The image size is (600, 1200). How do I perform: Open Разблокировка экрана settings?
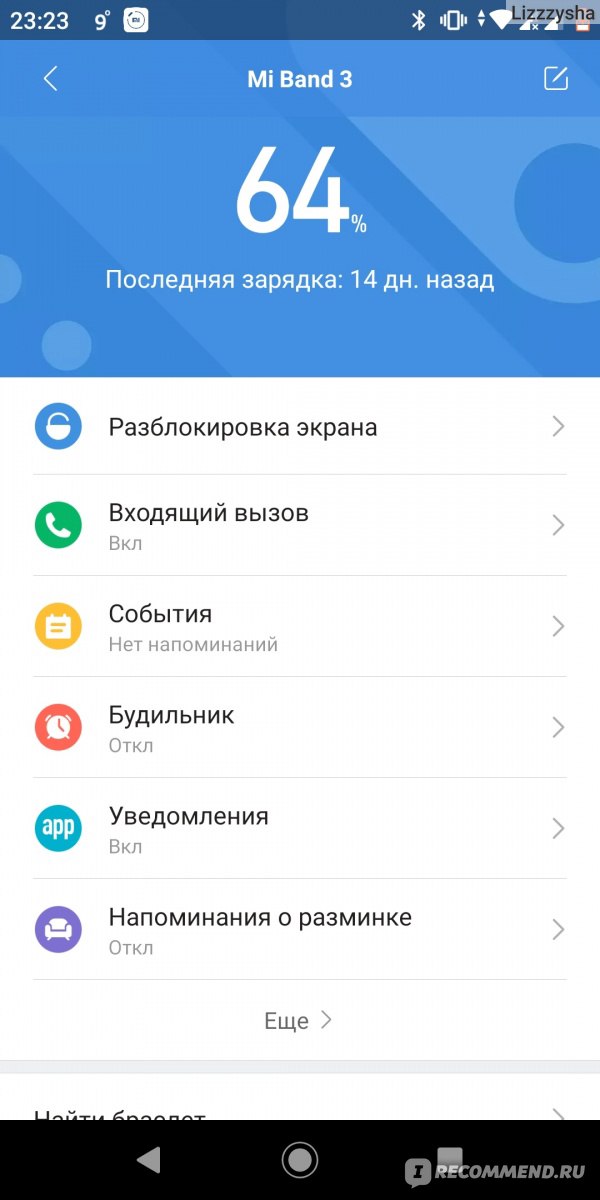[300, 427]
